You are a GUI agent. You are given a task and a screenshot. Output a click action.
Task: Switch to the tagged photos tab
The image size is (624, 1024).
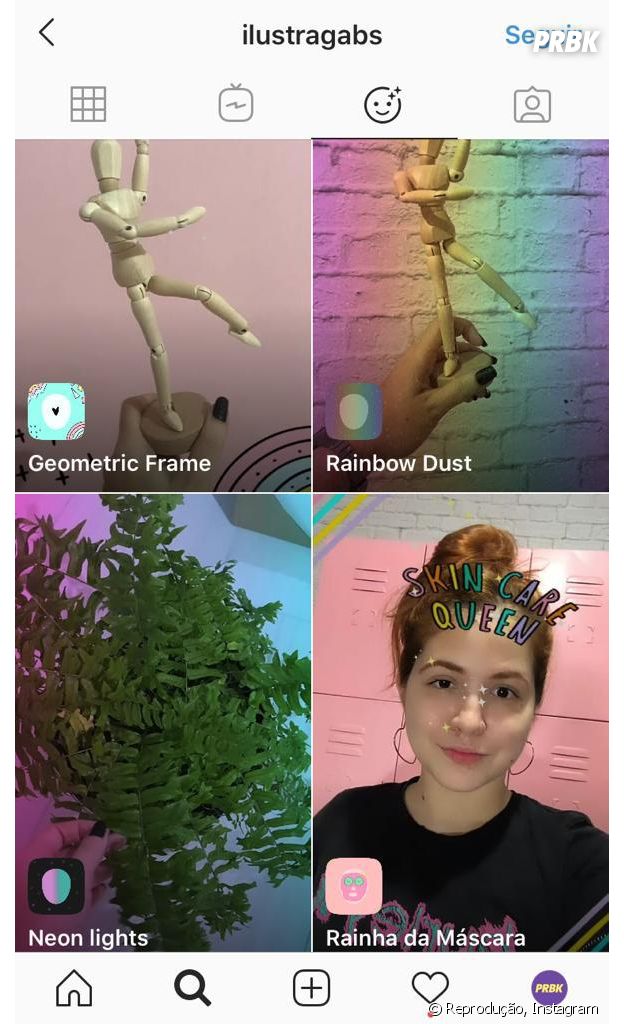pos(532,104)
